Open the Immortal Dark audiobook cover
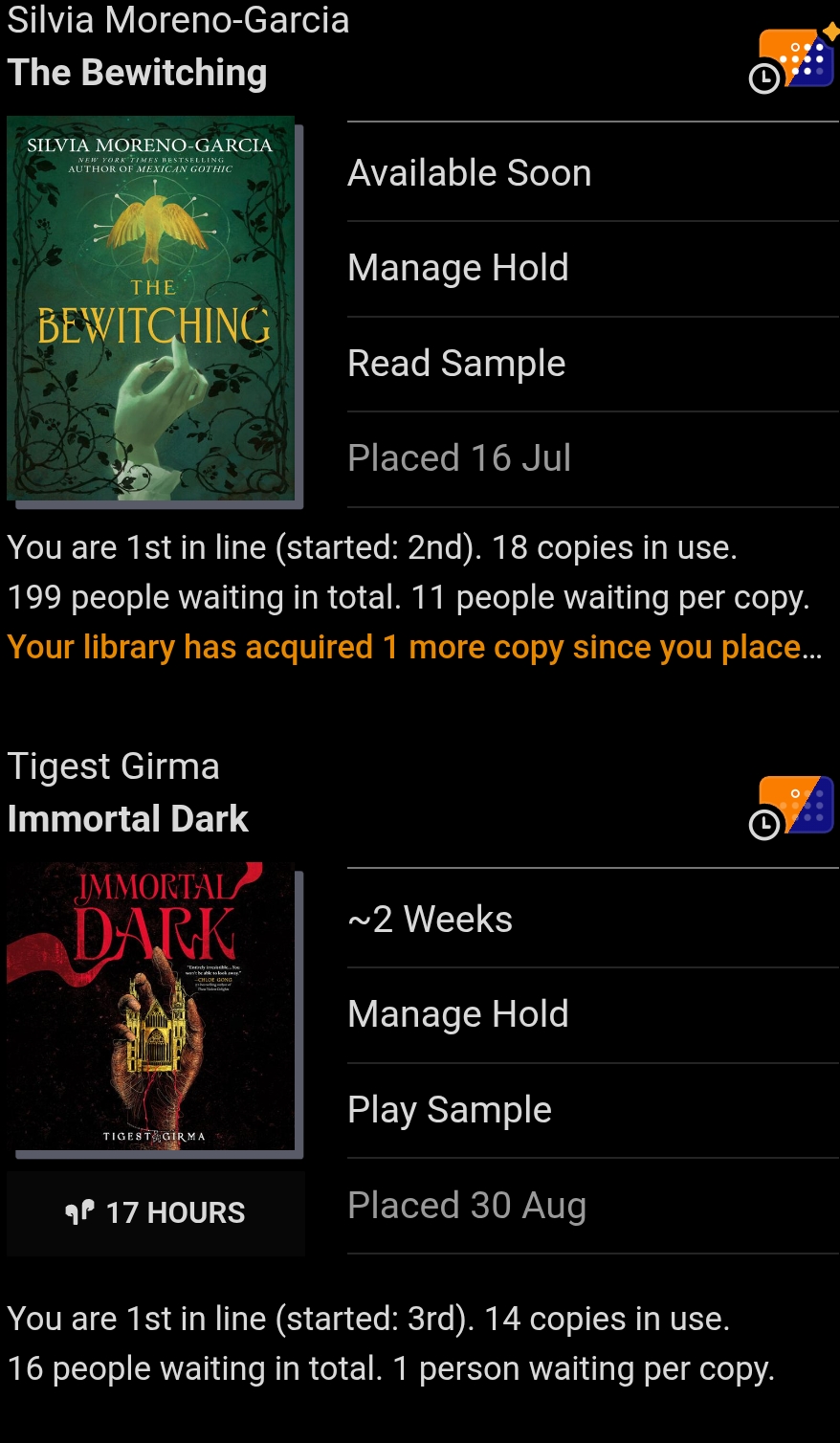 point(151,1007)
